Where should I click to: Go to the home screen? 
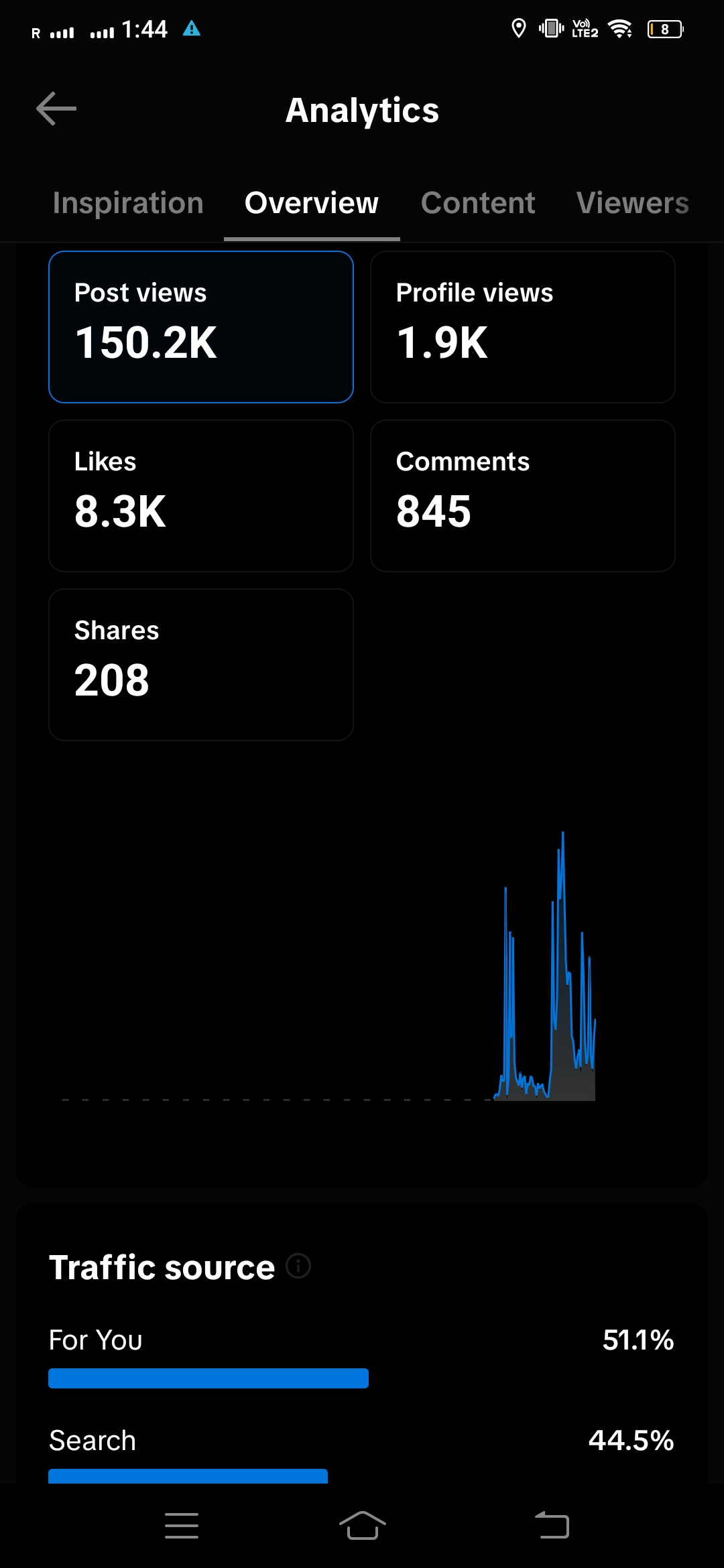[363, 1526]
